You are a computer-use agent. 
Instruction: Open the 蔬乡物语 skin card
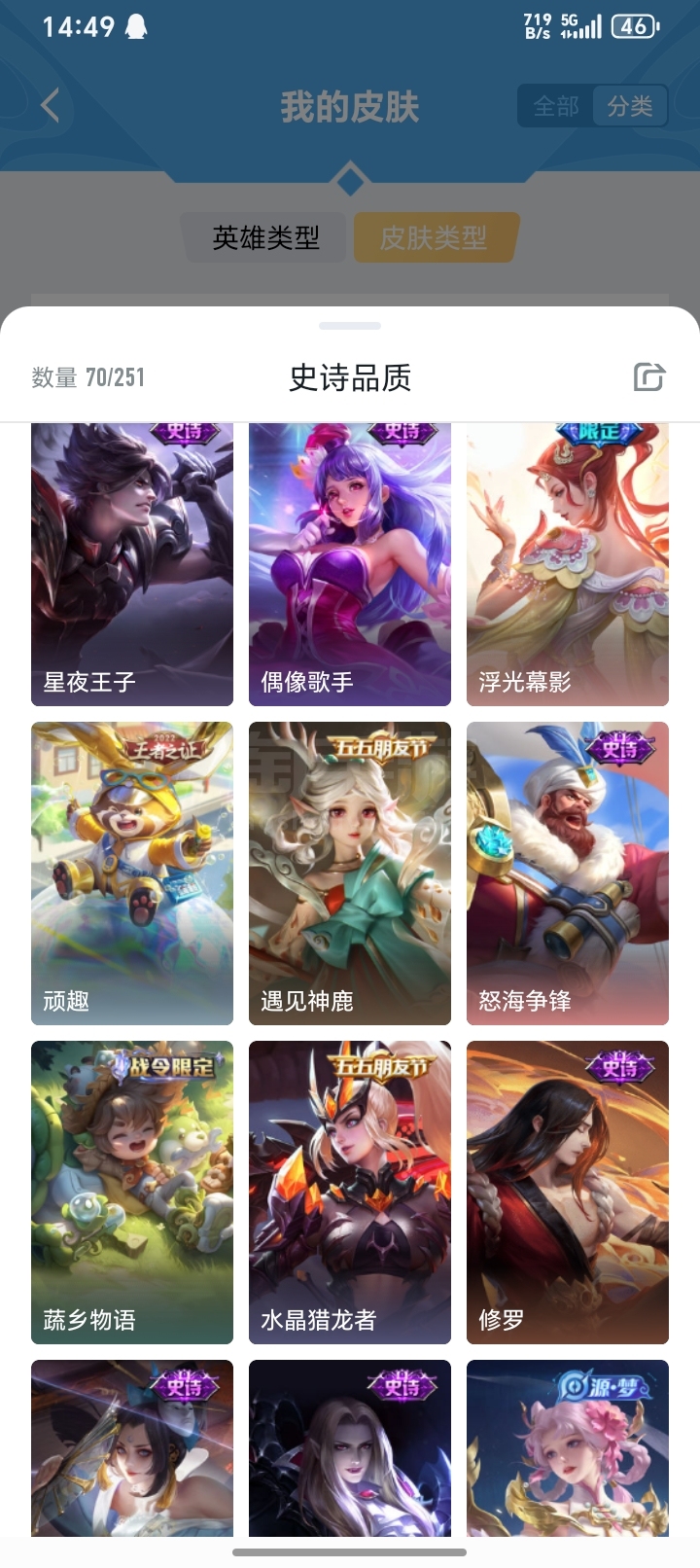[132, 1193]
